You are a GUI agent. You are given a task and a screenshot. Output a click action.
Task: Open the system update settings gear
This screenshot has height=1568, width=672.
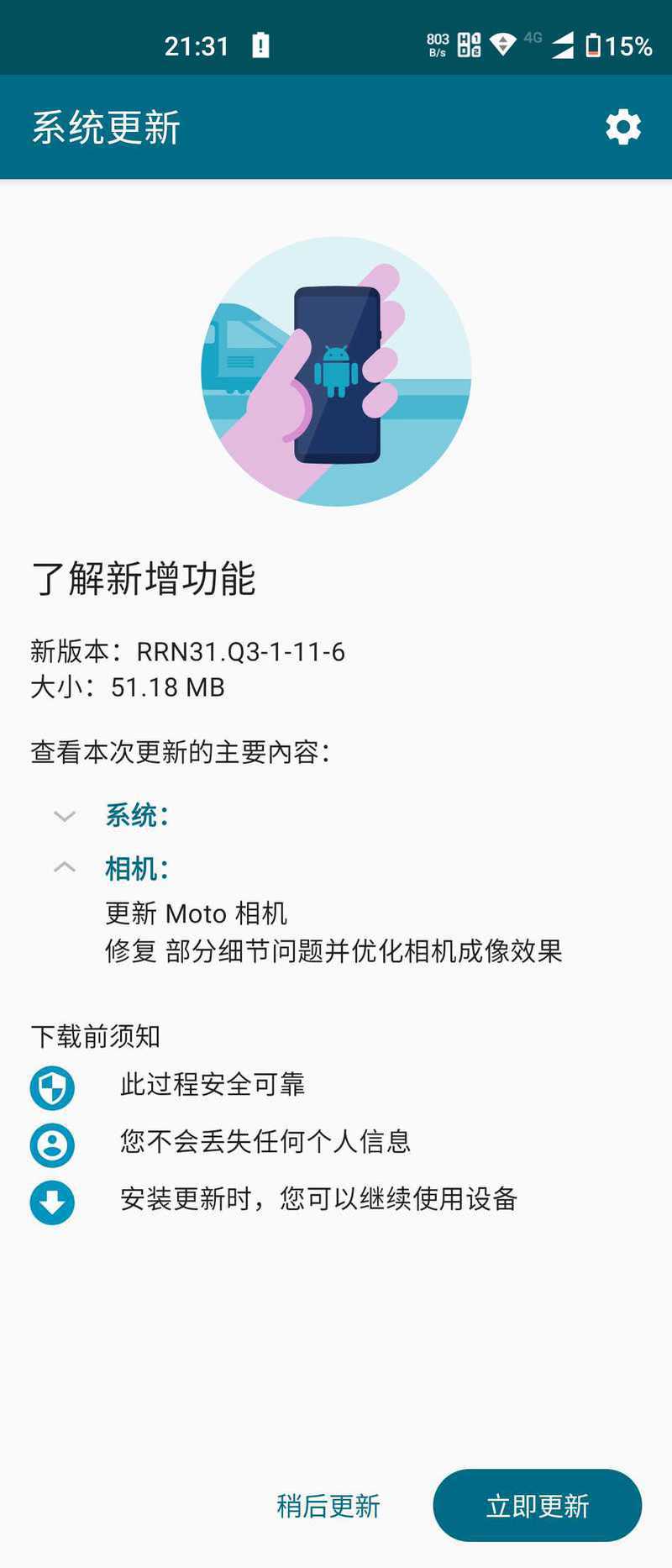[x=622, y=128]
